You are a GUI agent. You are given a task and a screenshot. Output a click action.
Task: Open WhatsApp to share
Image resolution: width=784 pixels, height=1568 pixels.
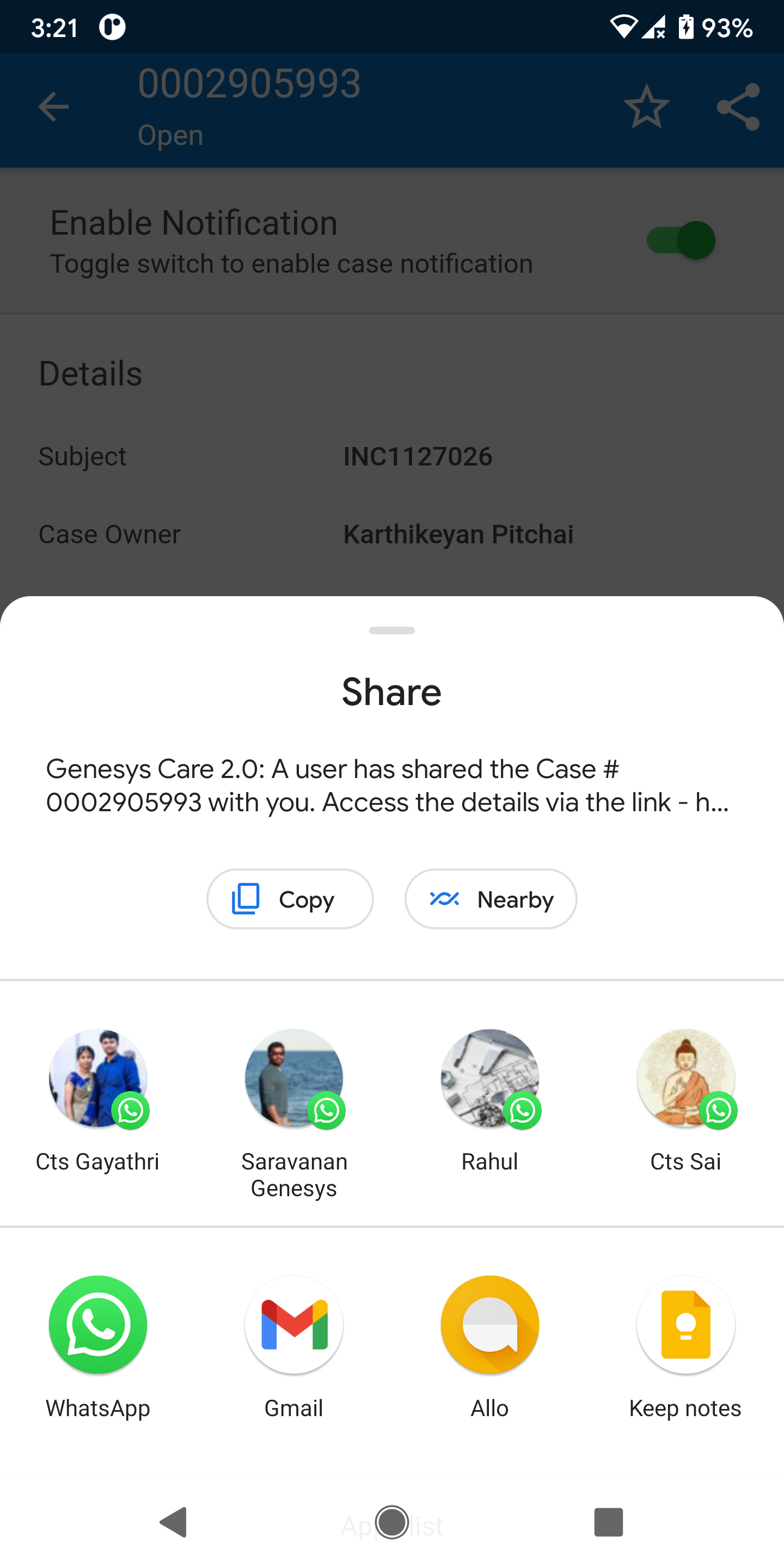(x=98, y=1325)
